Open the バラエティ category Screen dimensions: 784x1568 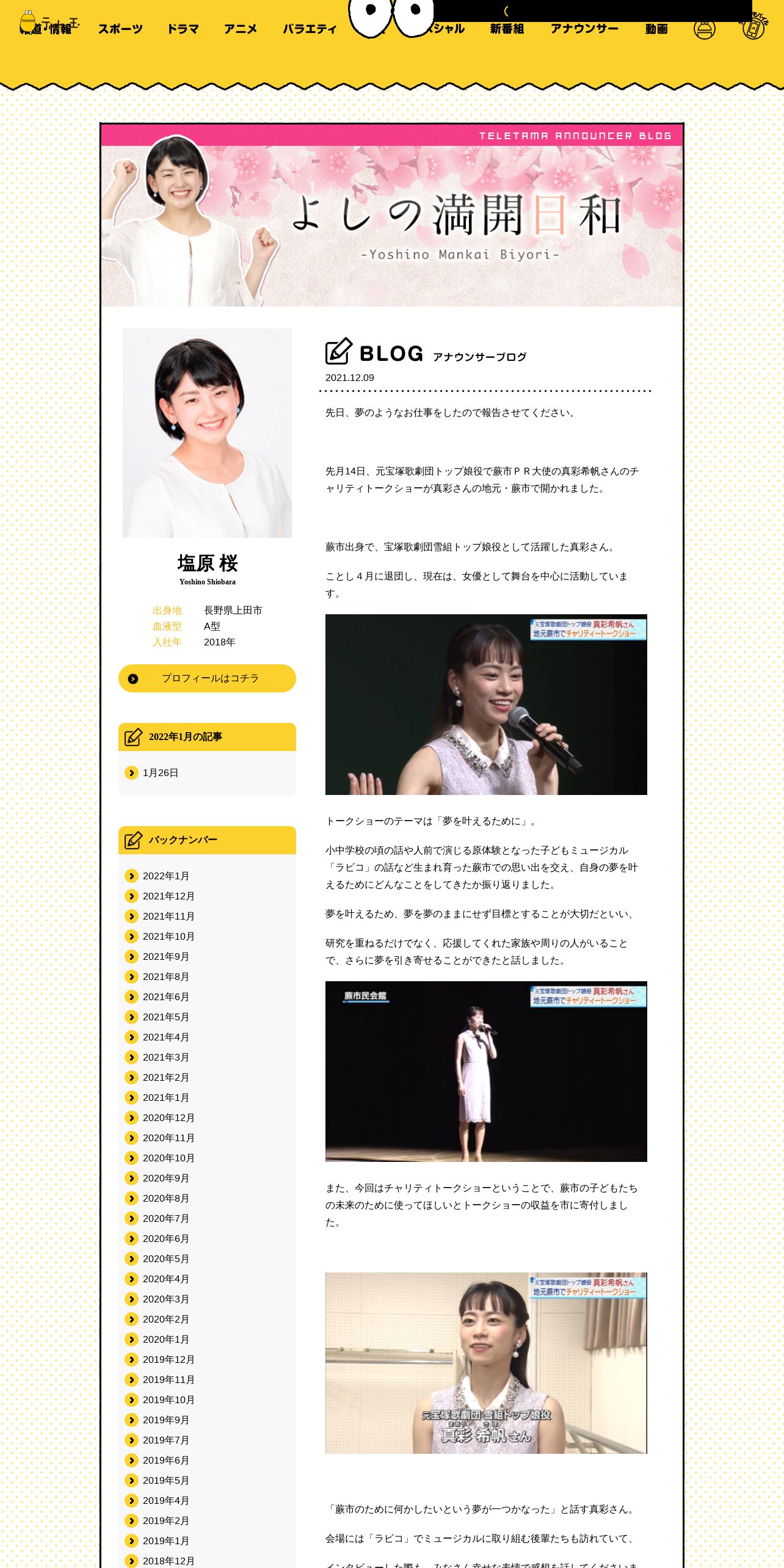click(x=310, y=29)
